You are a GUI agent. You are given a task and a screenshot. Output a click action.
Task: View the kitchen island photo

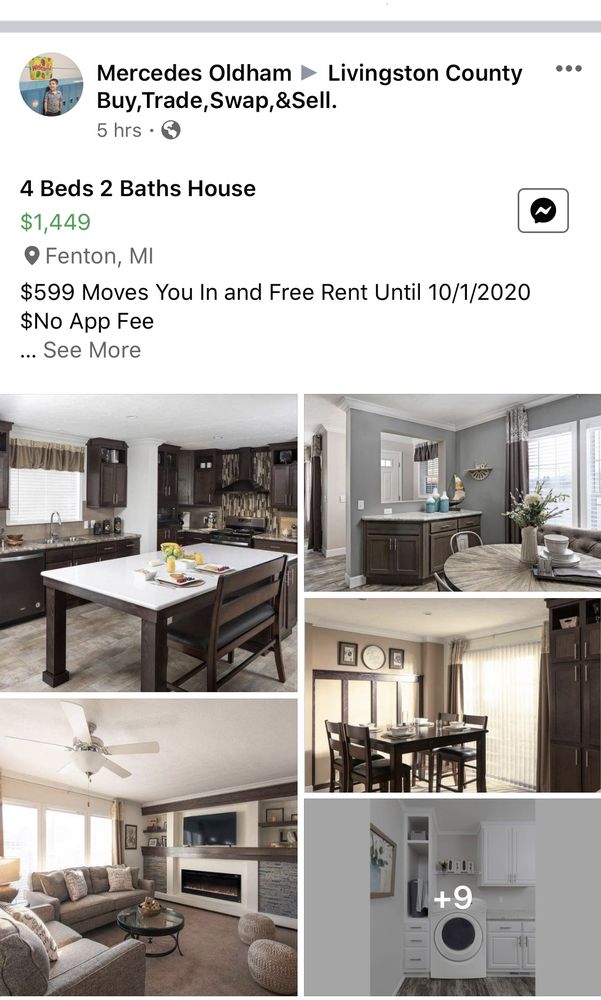pyautogui.click(x=148, y=542)
